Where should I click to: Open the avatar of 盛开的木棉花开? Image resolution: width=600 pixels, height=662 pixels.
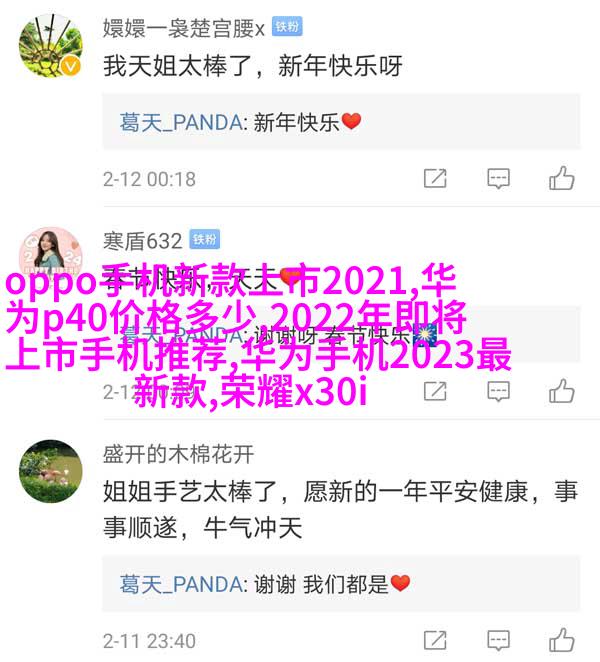click(x=50, y=470)
